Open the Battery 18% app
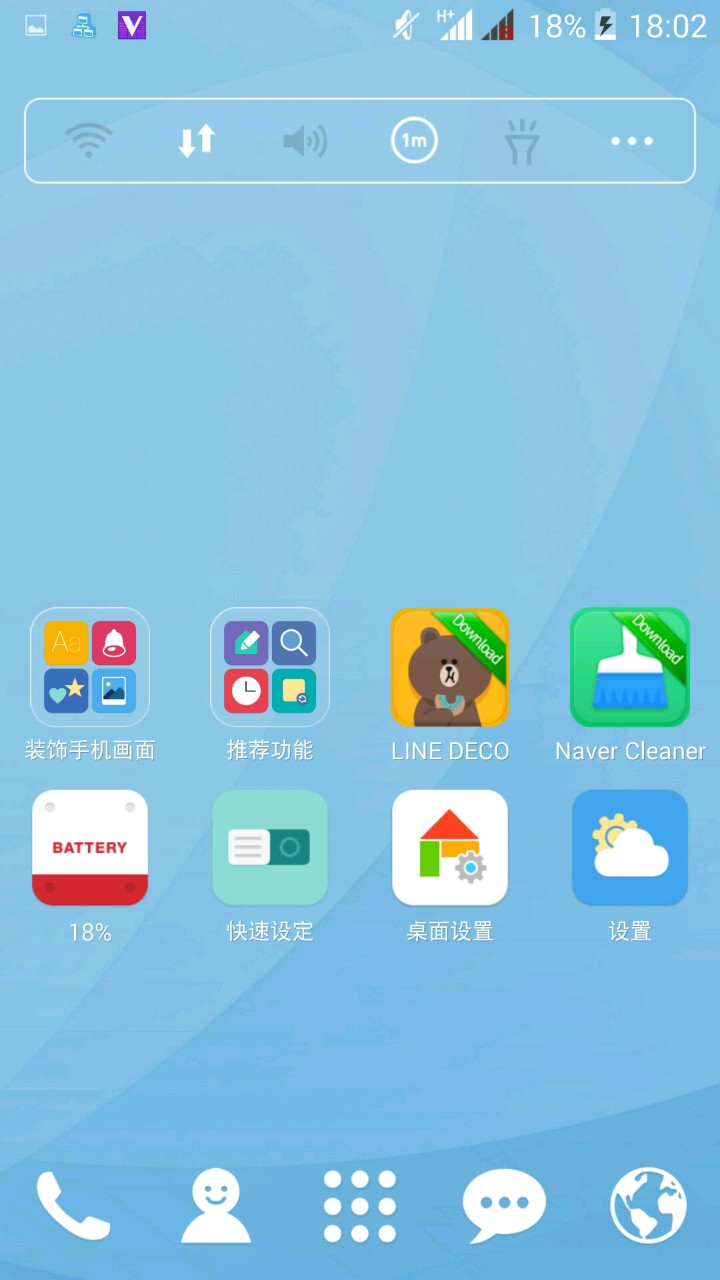The height and width of the screenshot is (1280, 720). pyautogui.click(x=90, y=848)
